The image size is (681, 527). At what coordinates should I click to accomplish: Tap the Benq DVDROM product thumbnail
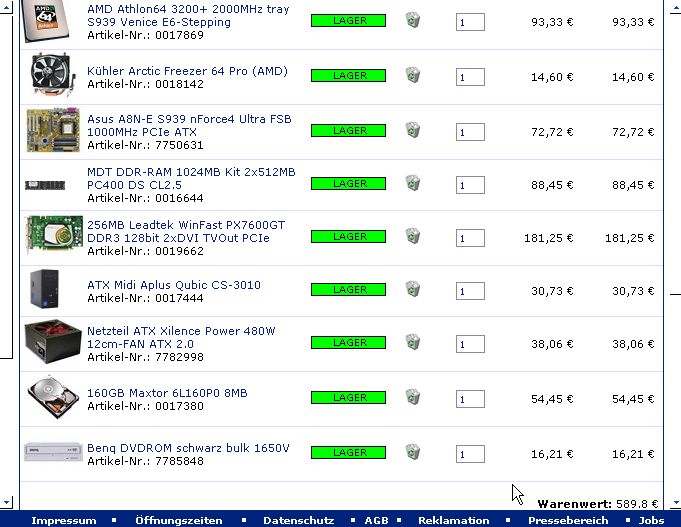pyautogui.click(x=52, y=452)
